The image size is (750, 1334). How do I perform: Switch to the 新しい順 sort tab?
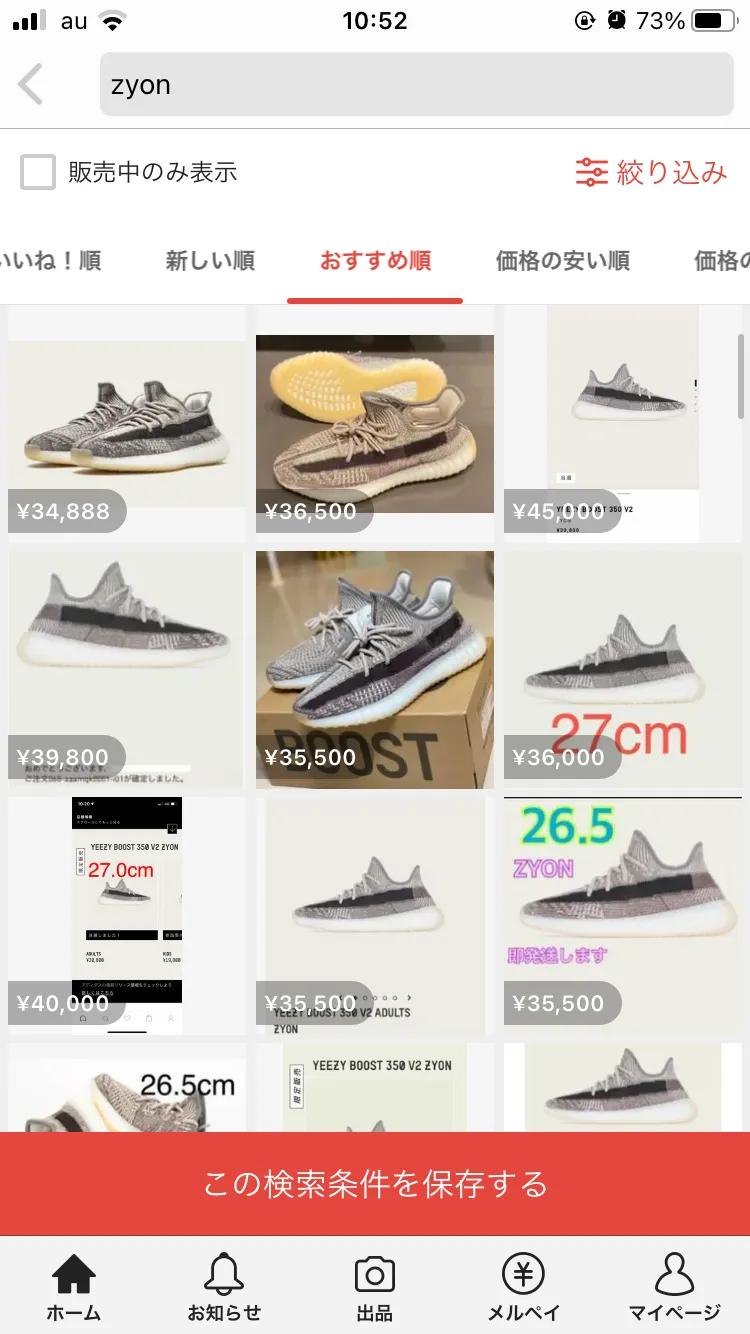click(x=210, y=259)
